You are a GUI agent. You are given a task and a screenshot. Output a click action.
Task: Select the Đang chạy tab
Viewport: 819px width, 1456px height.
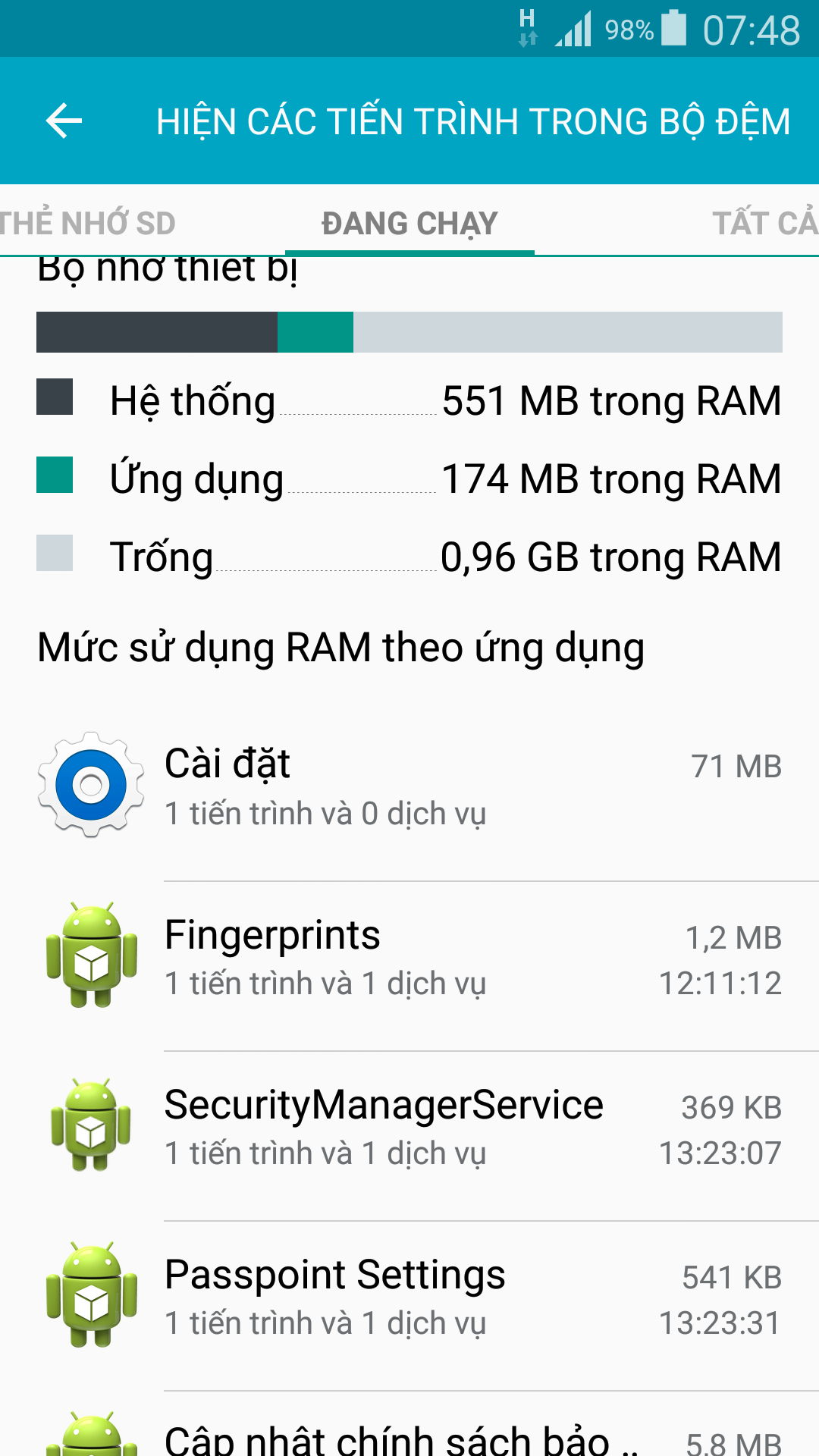[x=409, y=223]
